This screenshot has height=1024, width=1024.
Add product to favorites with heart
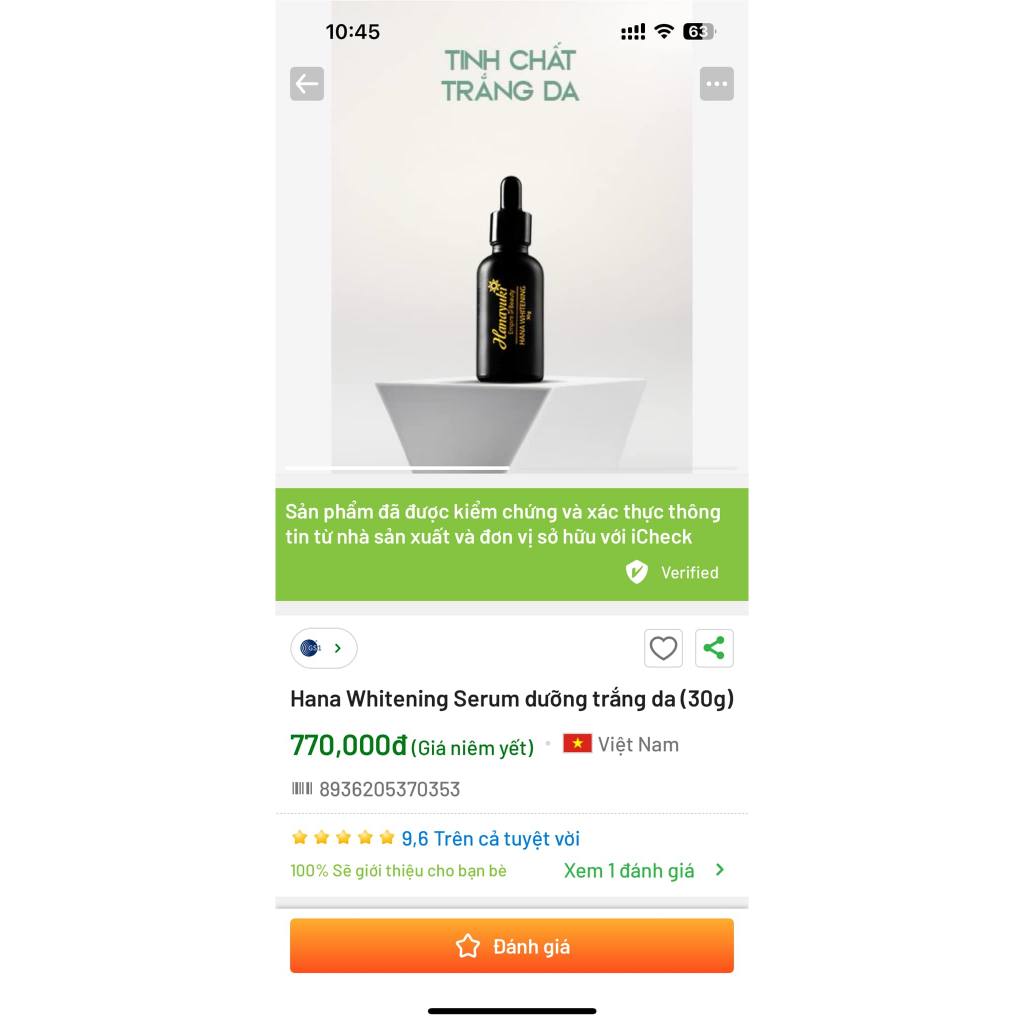click(663, 648)
